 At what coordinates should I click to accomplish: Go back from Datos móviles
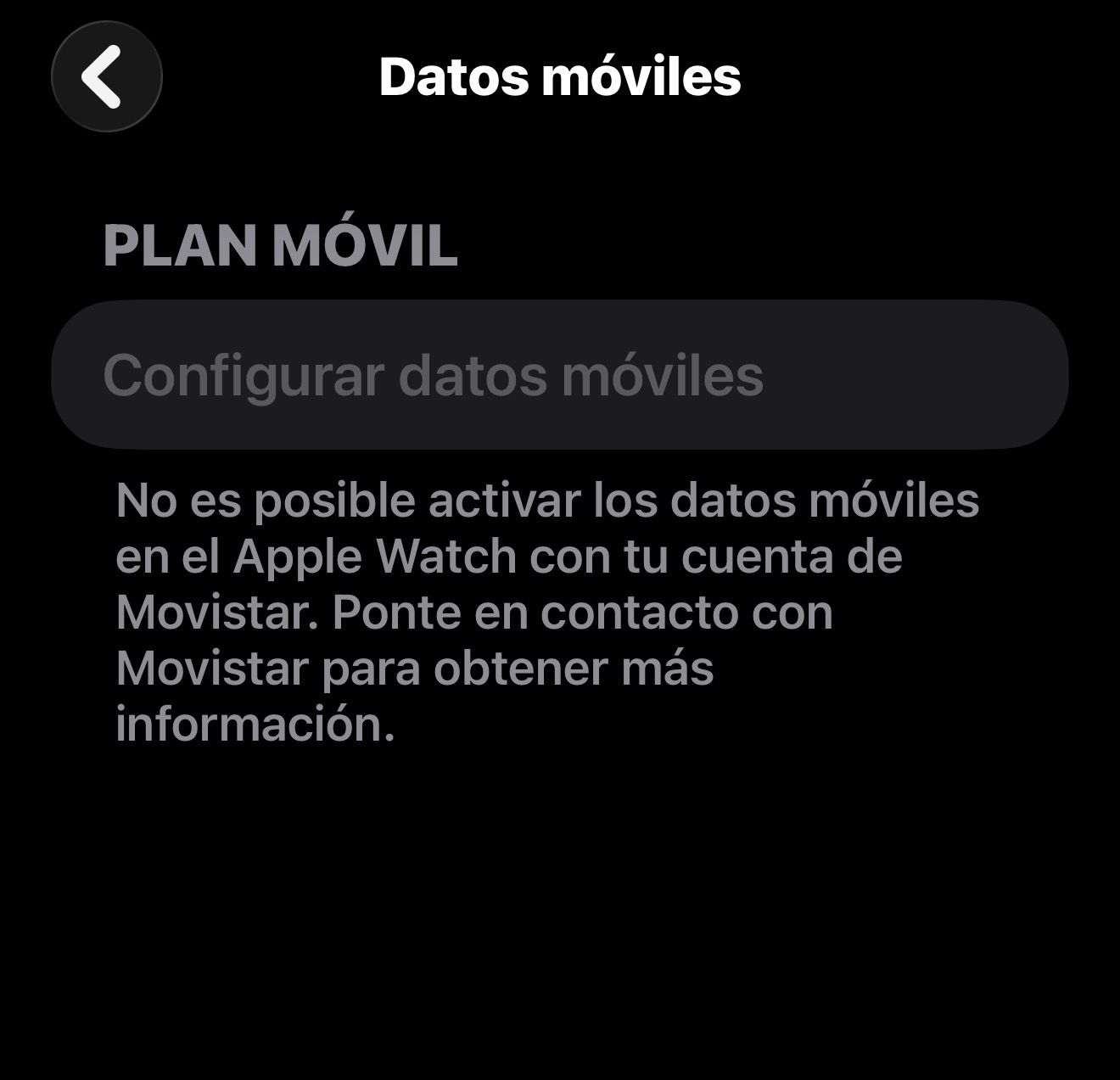click(106, 76)
